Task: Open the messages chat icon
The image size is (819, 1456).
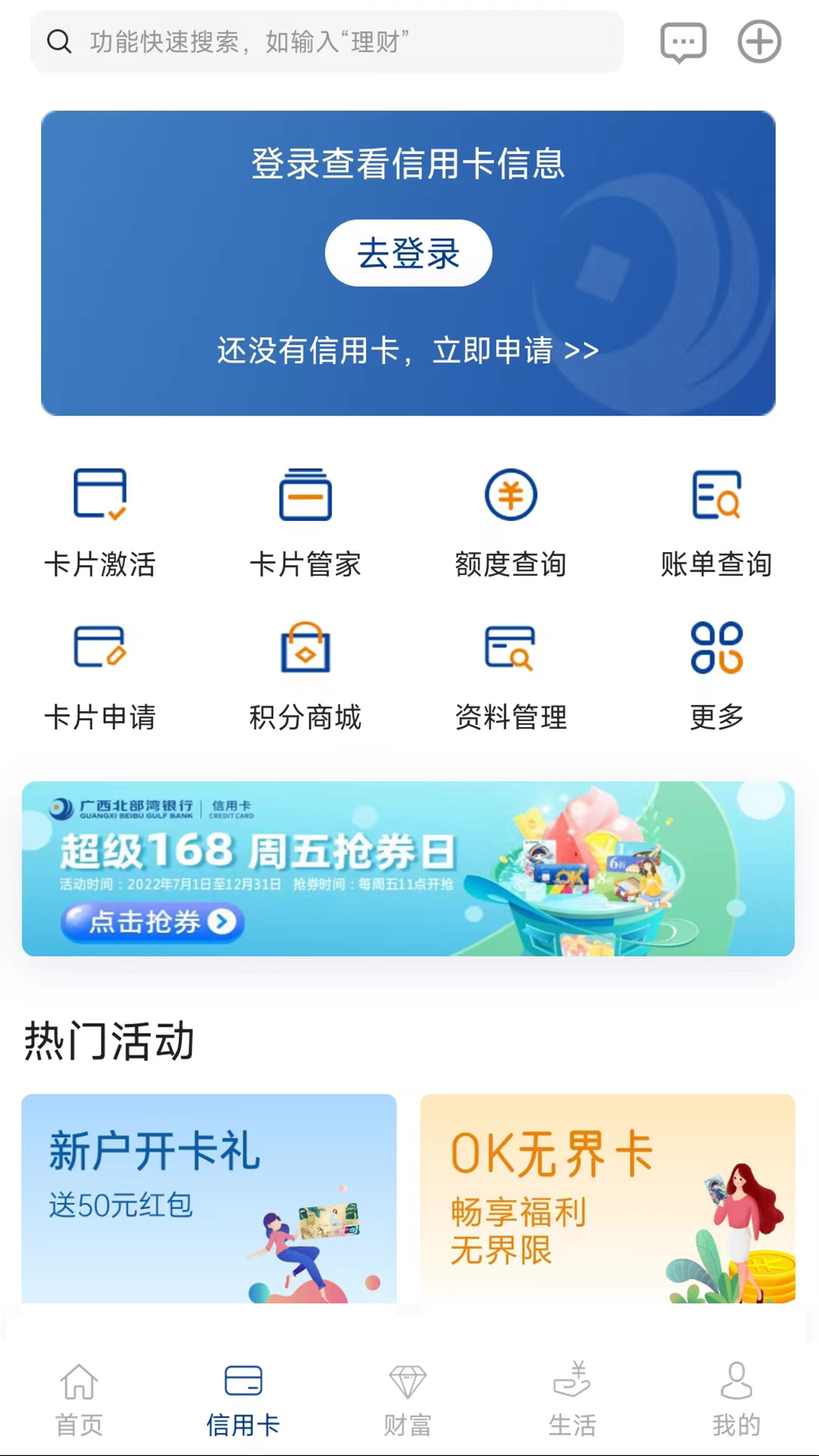Action: (x=683, y=42)
